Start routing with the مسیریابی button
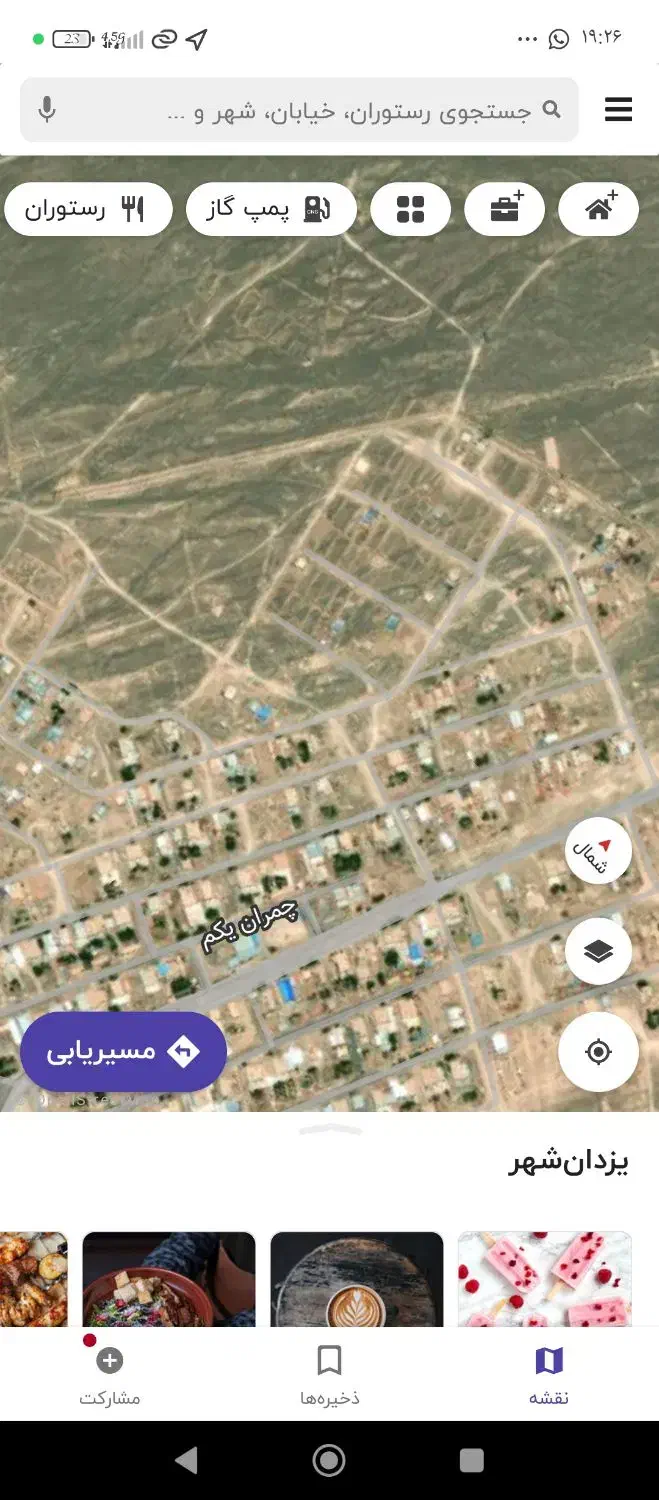Viewport: 659px width, 1500px height. click(123, 1051)
